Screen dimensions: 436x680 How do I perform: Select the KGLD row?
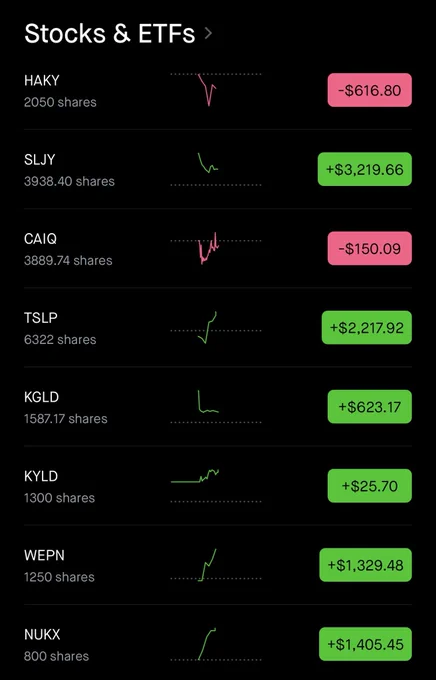218,406
